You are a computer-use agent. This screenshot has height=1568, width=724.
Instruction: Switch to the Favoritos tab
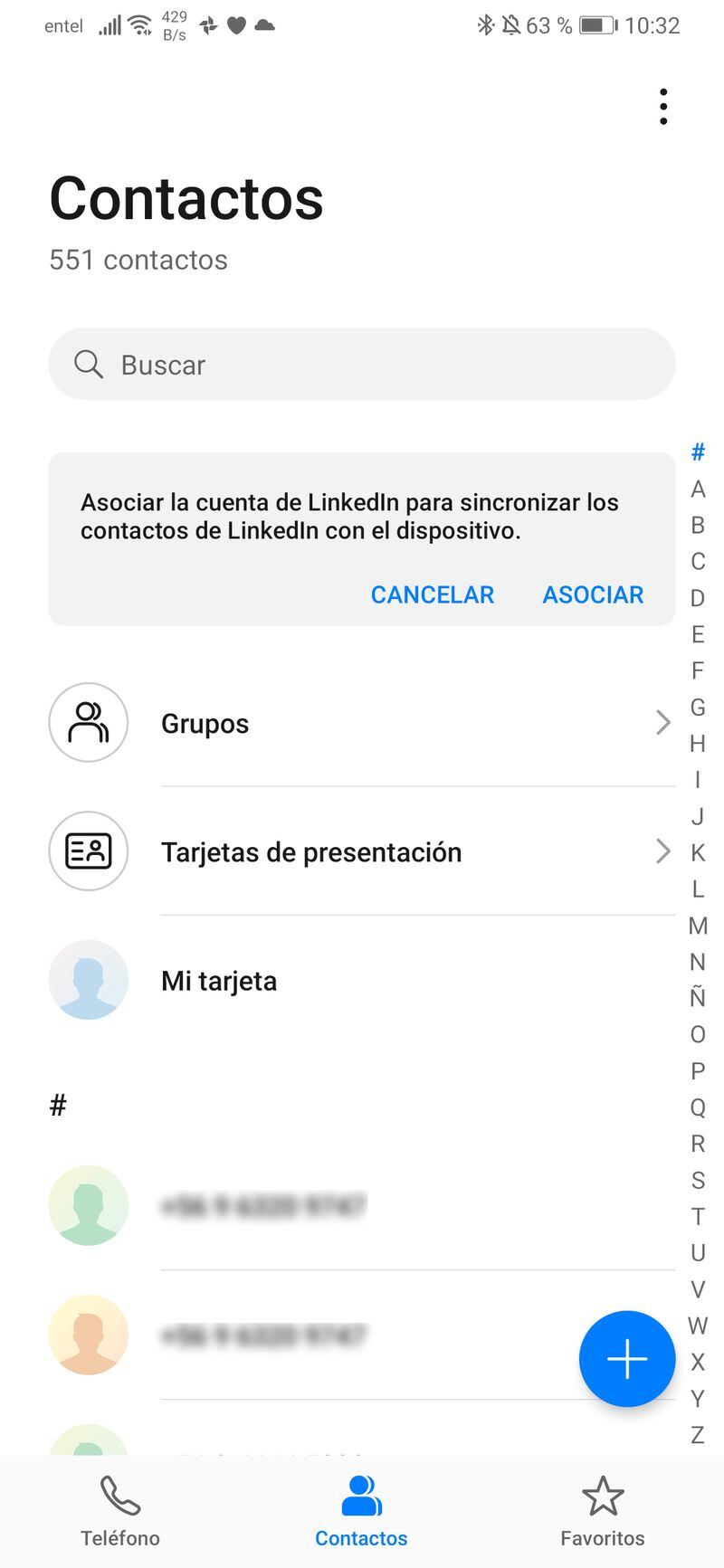pos(602,1512)
